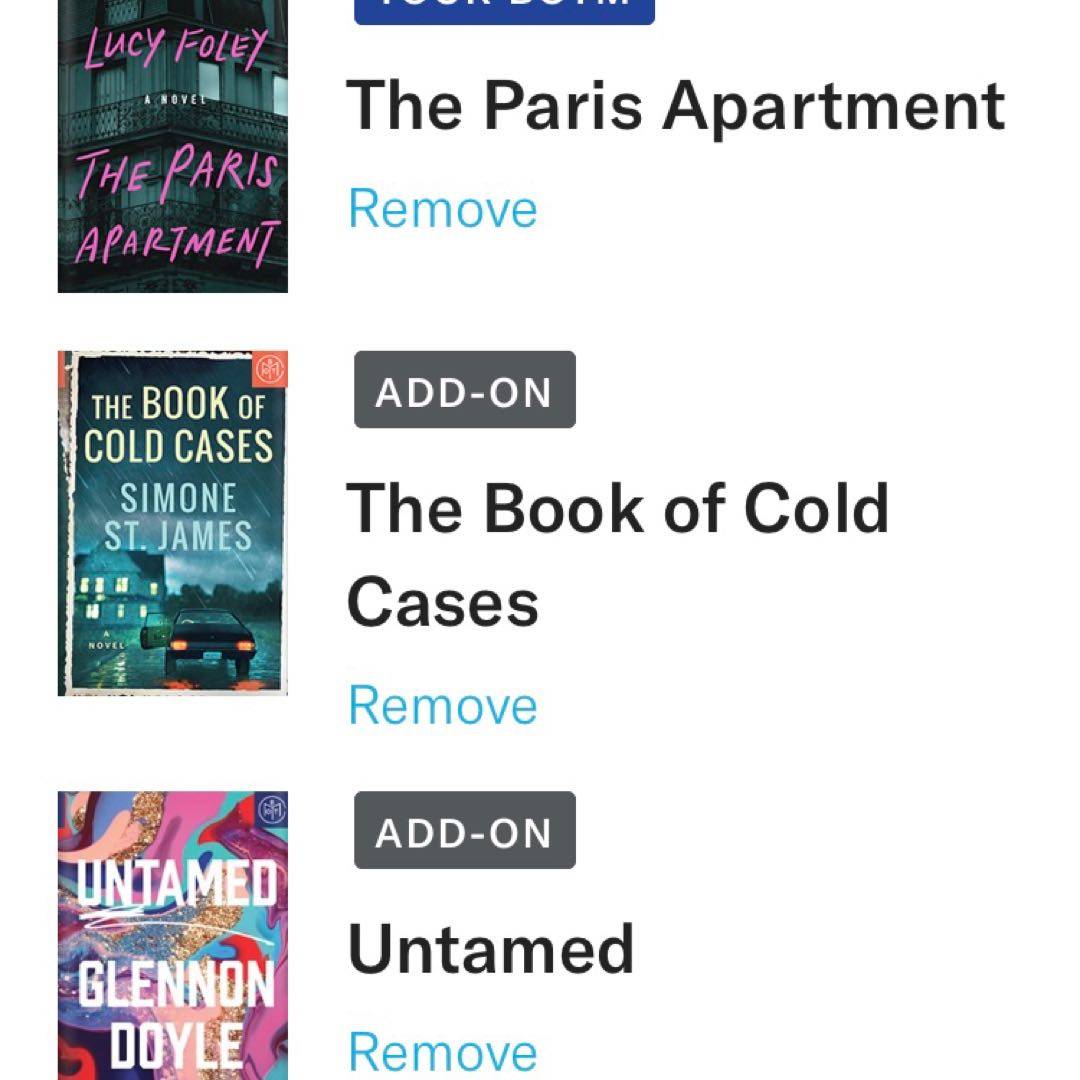Remove Untamed from the box
1080x1080 pixels.
pos(442,1050)
